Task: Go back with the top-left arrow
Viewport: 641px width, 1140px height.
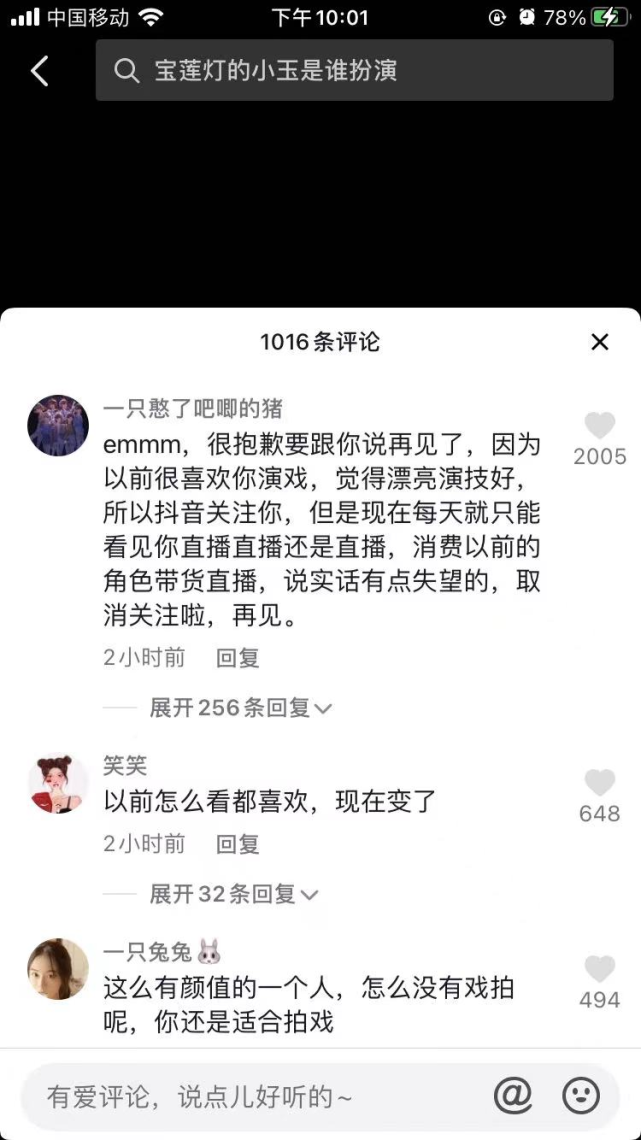Action: (x=40, y=71)
